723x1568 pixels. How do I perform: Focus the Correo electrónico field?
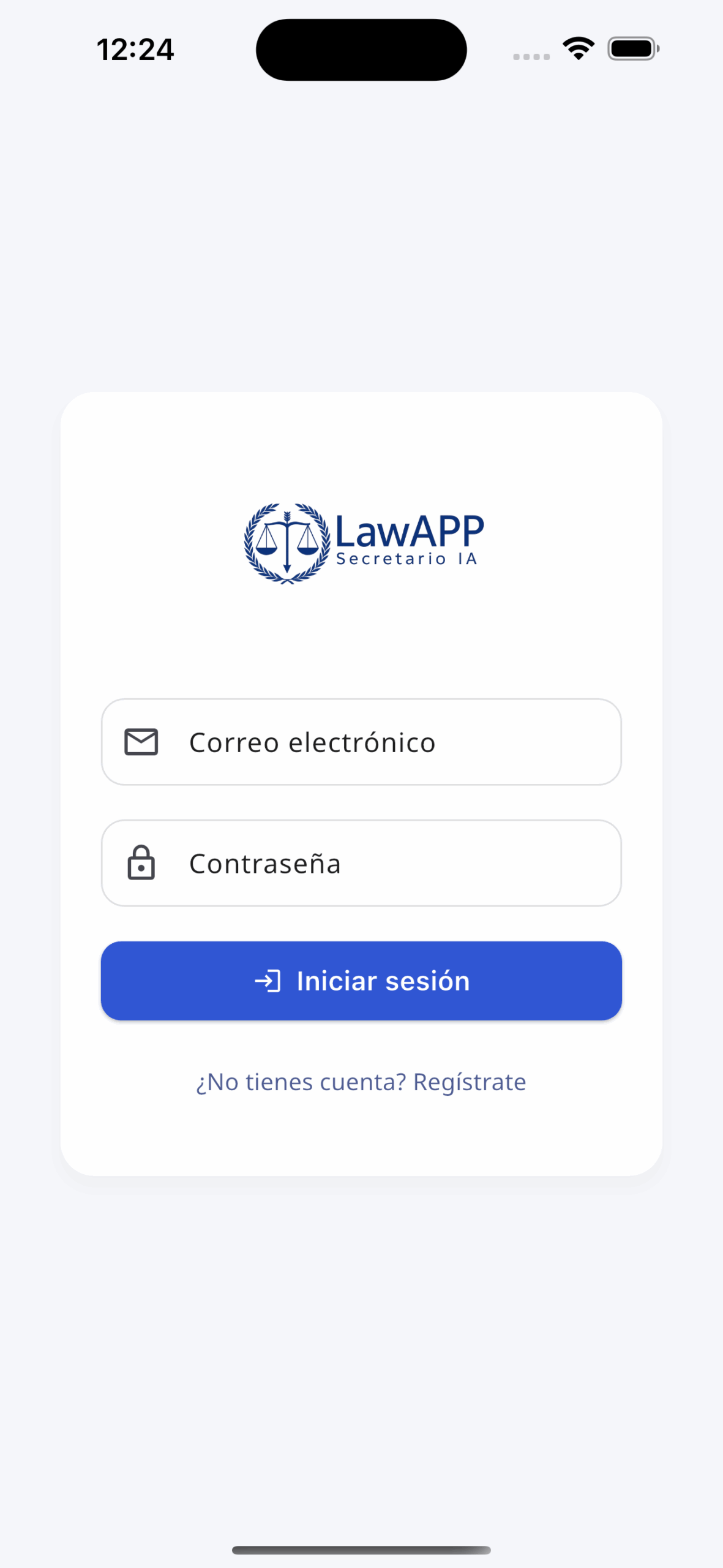pyautogui.click(x=361, y=742)
